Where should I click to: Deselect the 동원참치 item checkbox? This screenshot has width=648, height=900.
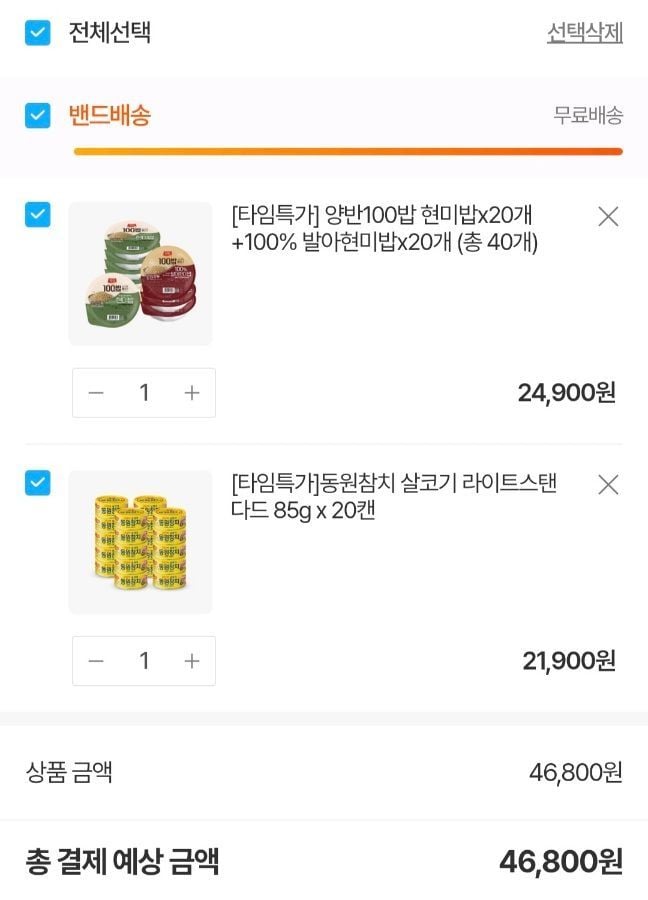pos(37,484)
